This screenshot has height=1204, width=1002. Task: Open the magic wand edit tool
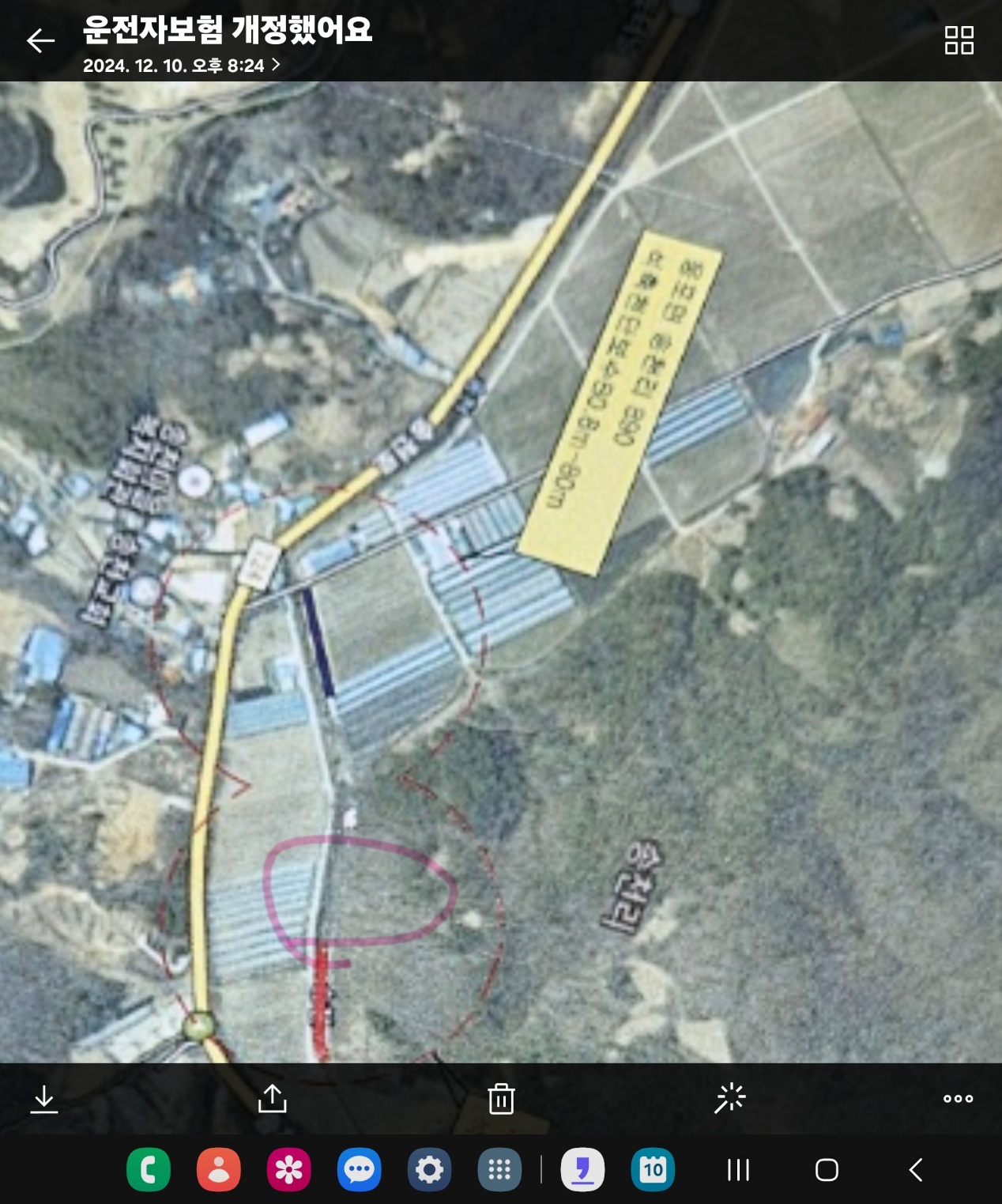click(x=730, y=1099)
